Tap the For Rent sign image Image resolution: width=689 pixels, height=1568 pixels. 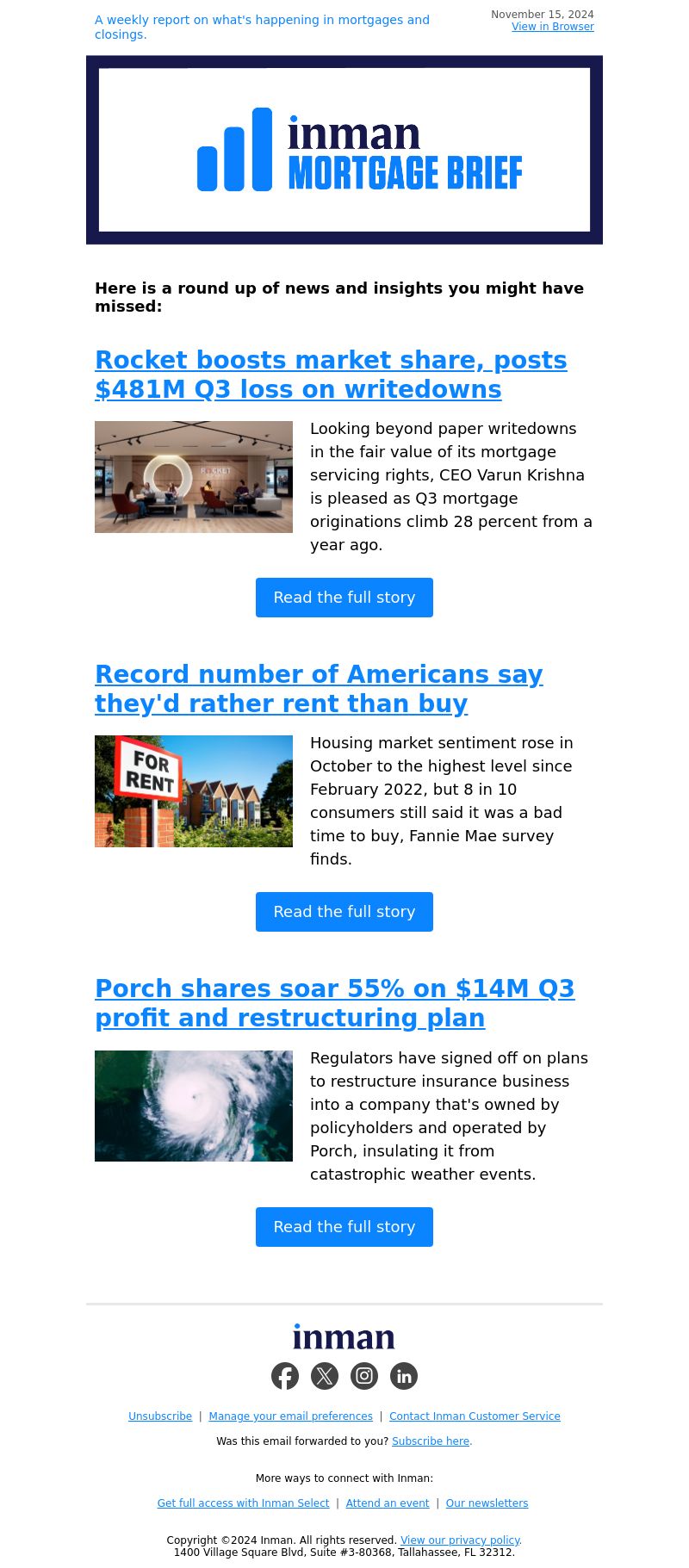pyautogui.click(x=194, y=791)
